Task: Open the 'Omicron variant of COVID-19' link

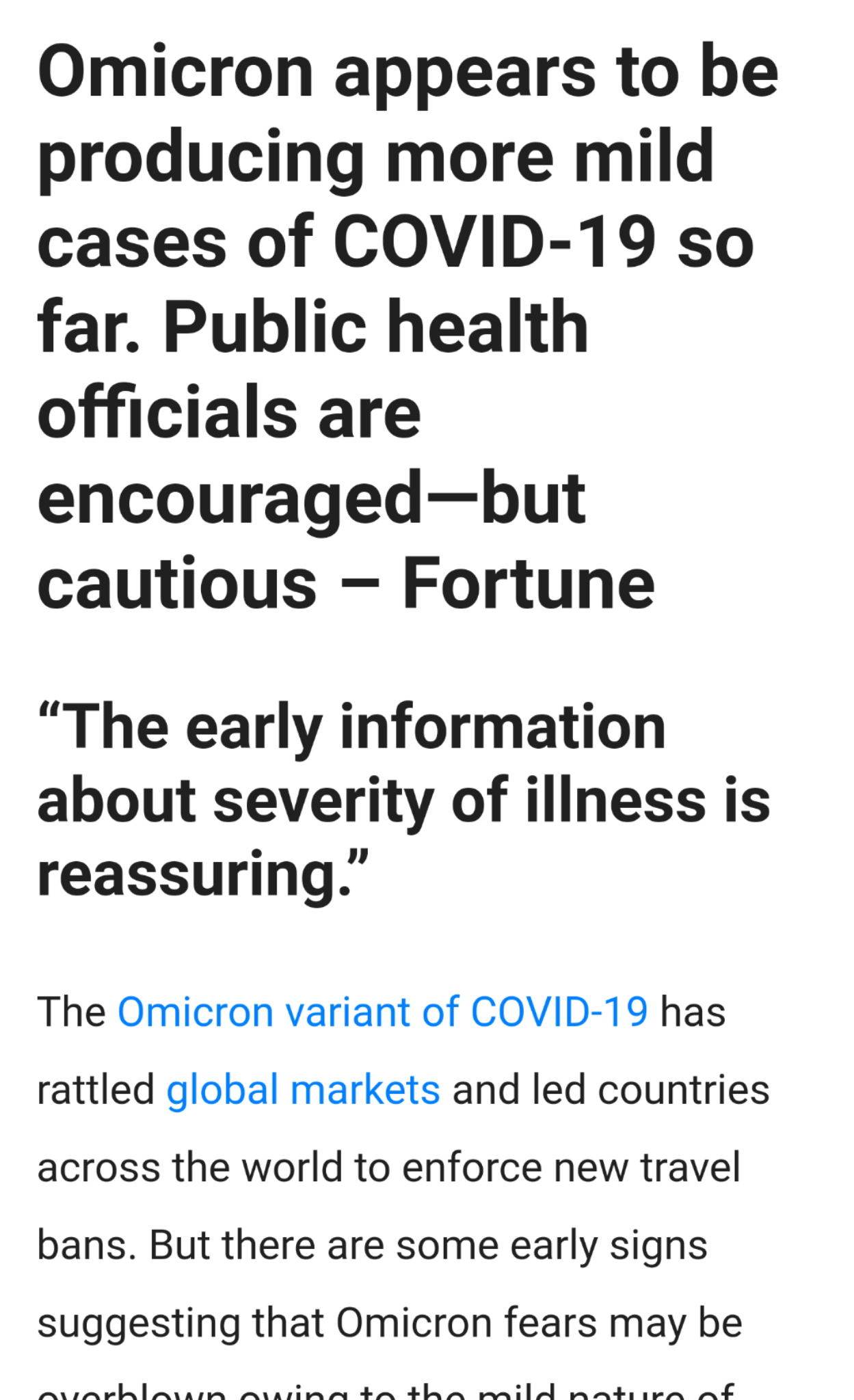Action: 382,1012
